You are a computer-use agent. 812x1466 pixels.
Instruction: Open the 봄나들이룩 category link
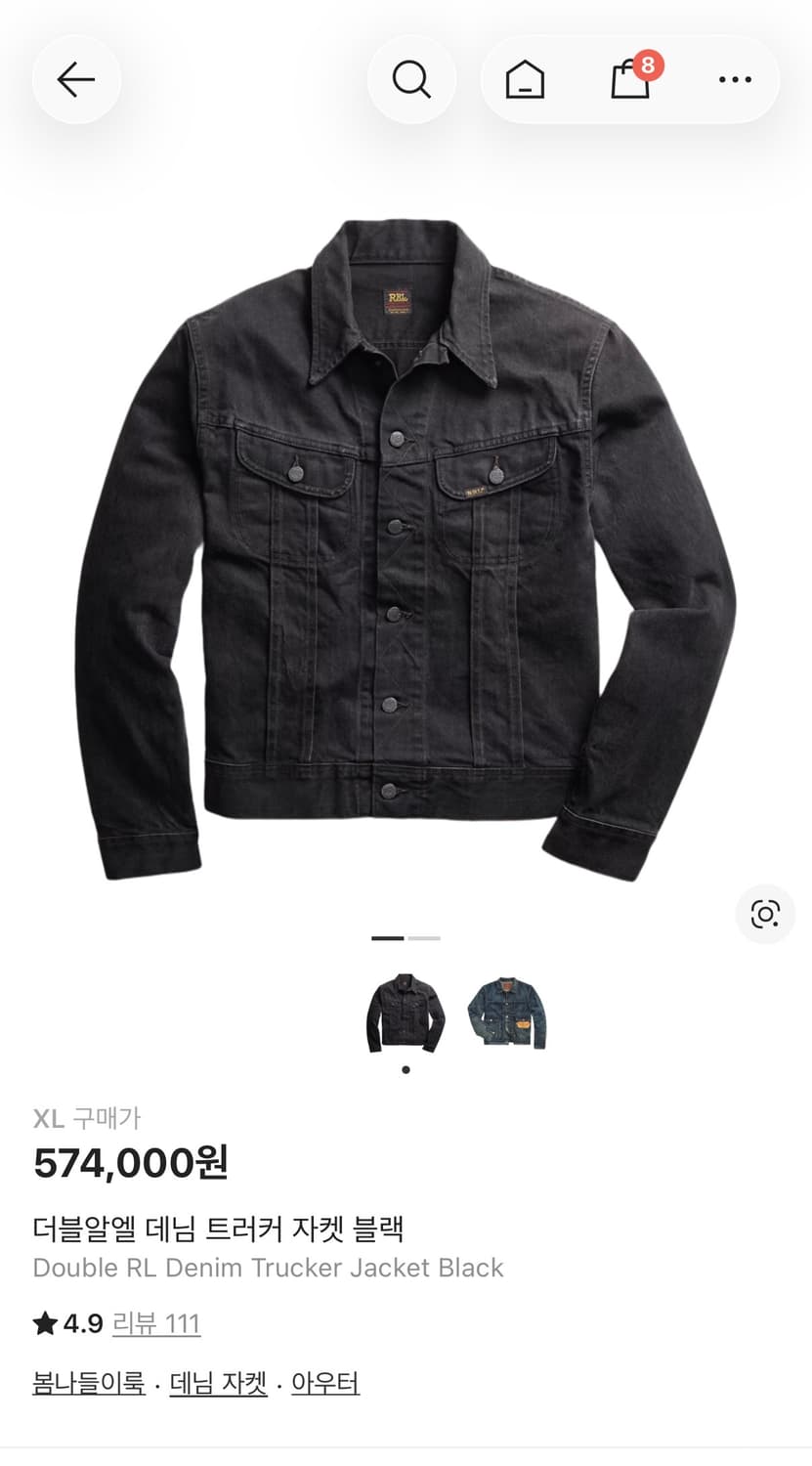coord(86,1385)
